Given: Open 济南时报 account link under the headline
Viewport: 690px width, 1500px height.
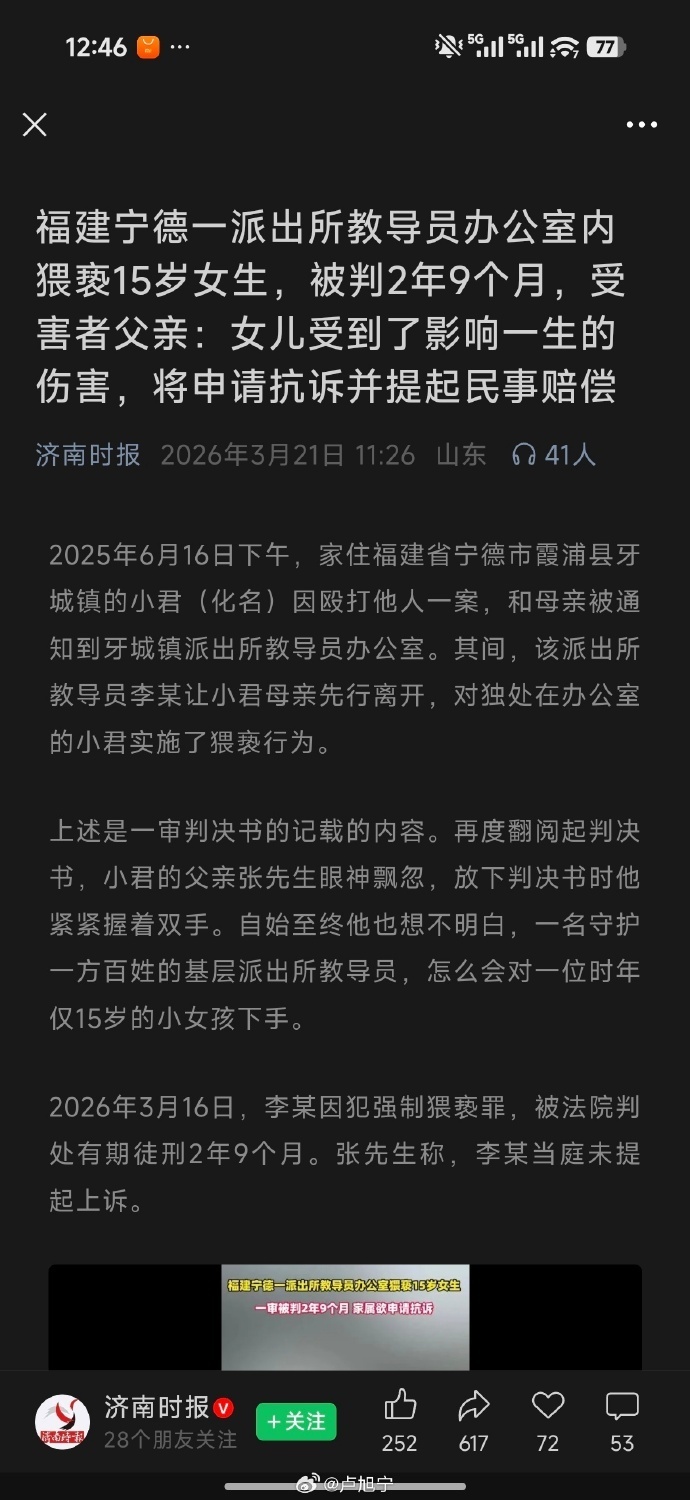Looking at the screenshot, I should point(88,455).
